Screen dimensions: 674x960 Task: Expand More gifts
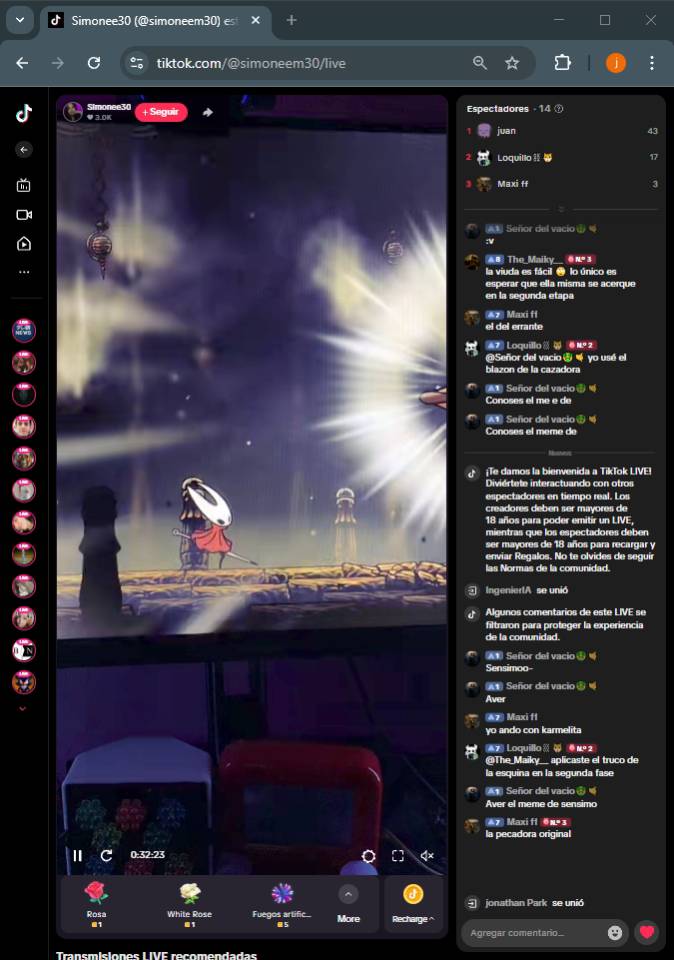pos(348,903)
